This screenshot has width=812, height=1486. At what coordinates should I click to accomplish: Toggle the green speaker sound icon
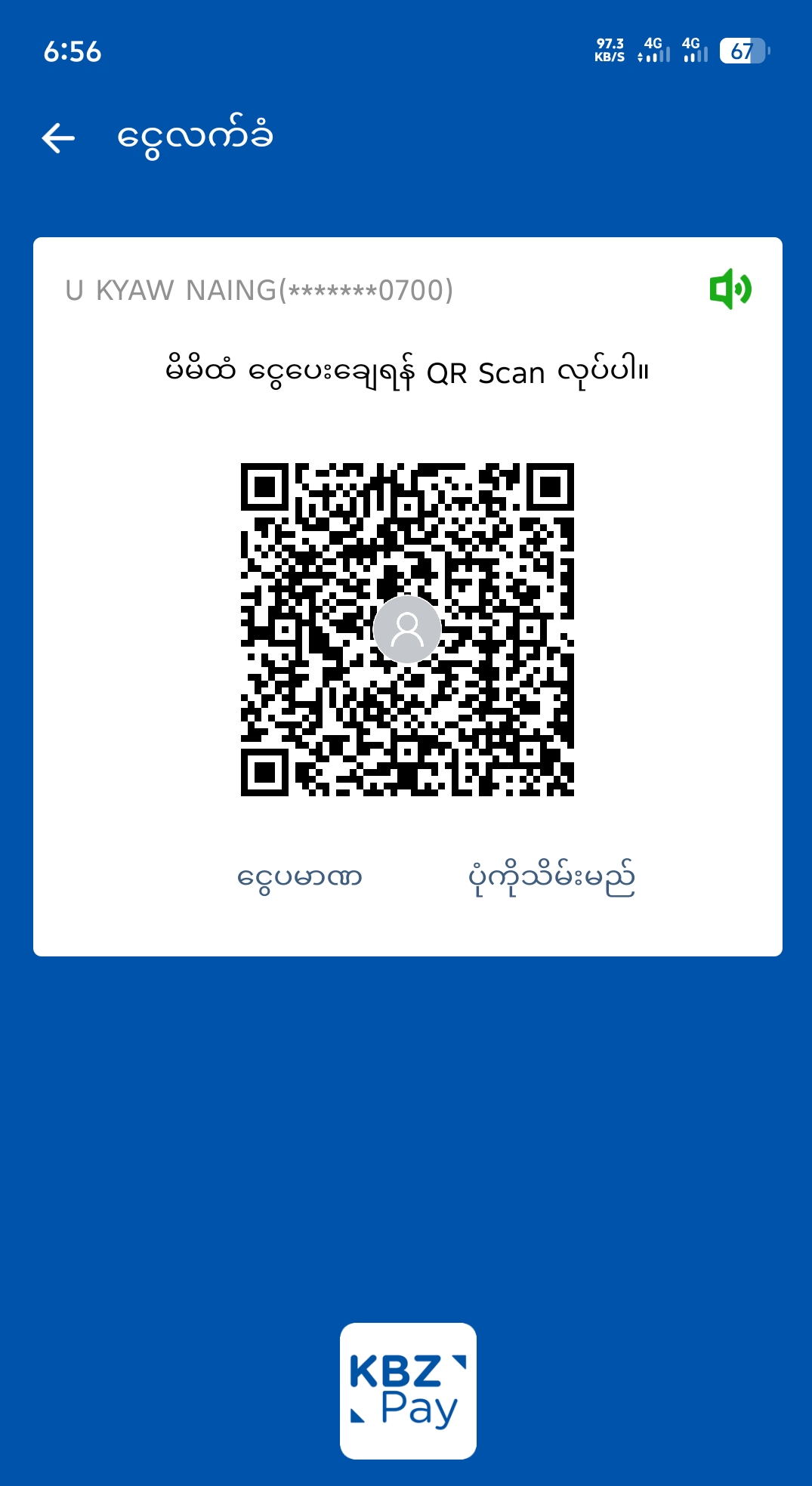[x=730, y=289]
